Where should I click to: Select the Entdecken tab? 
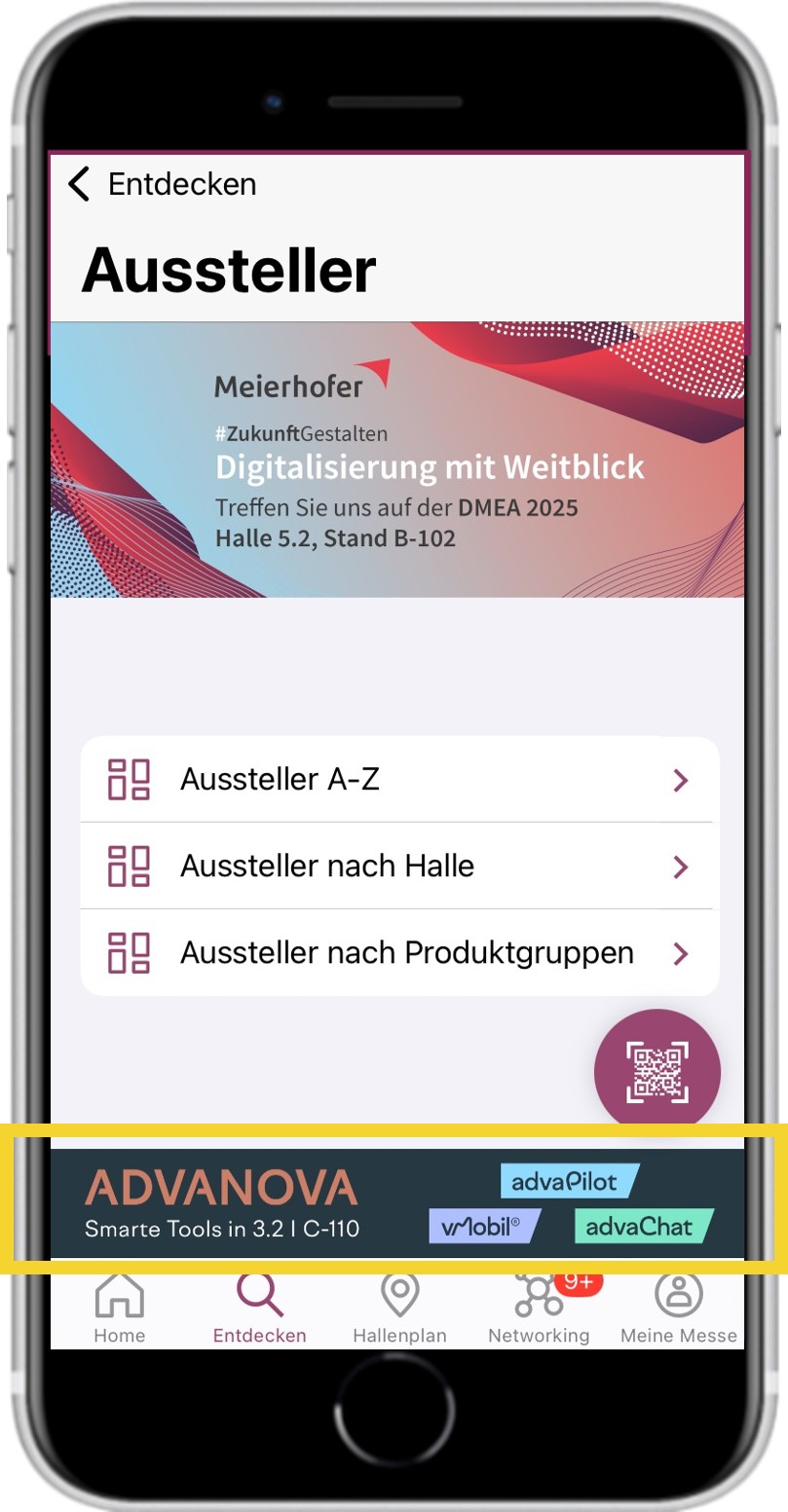259,1309
